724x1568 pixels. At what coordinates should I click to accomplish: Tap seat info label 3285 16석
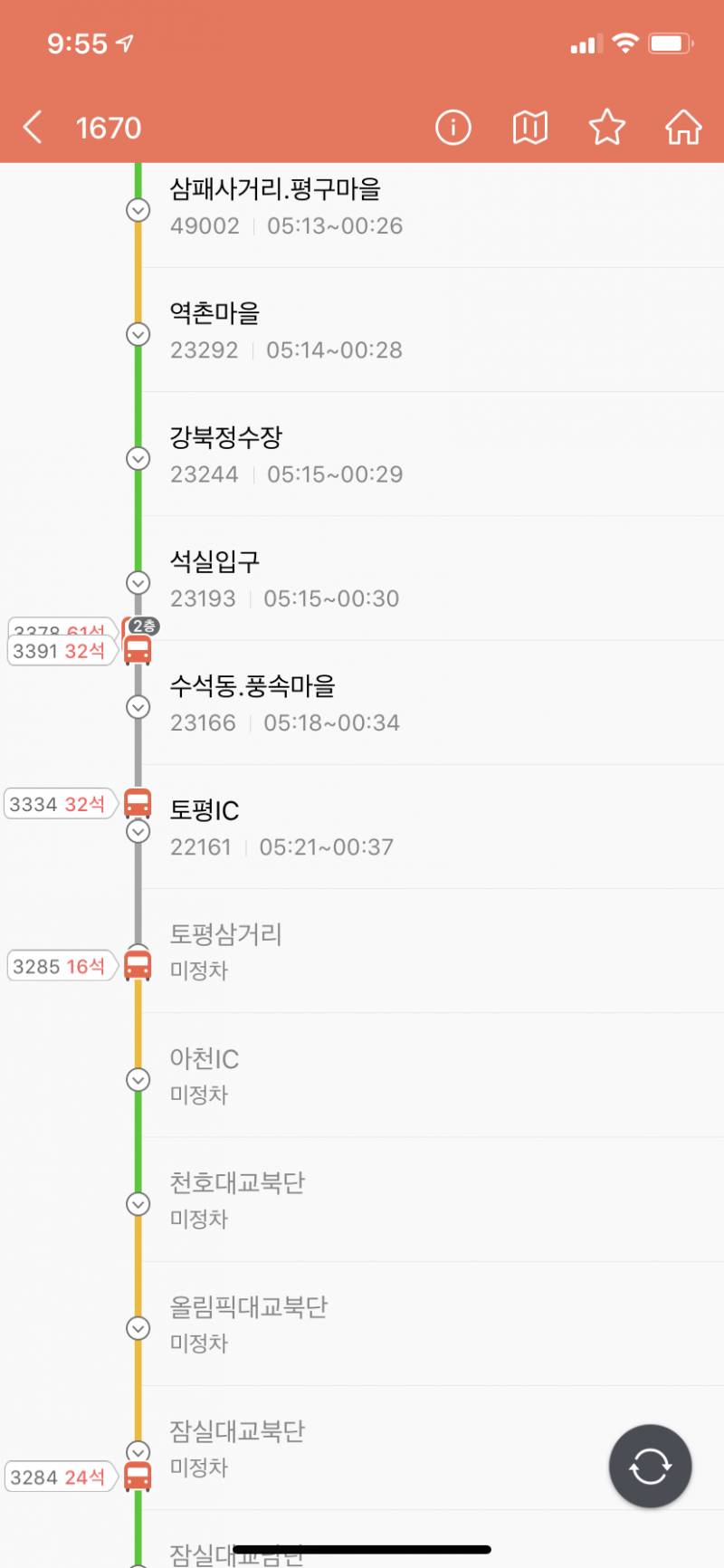click(x=60, y=965)
